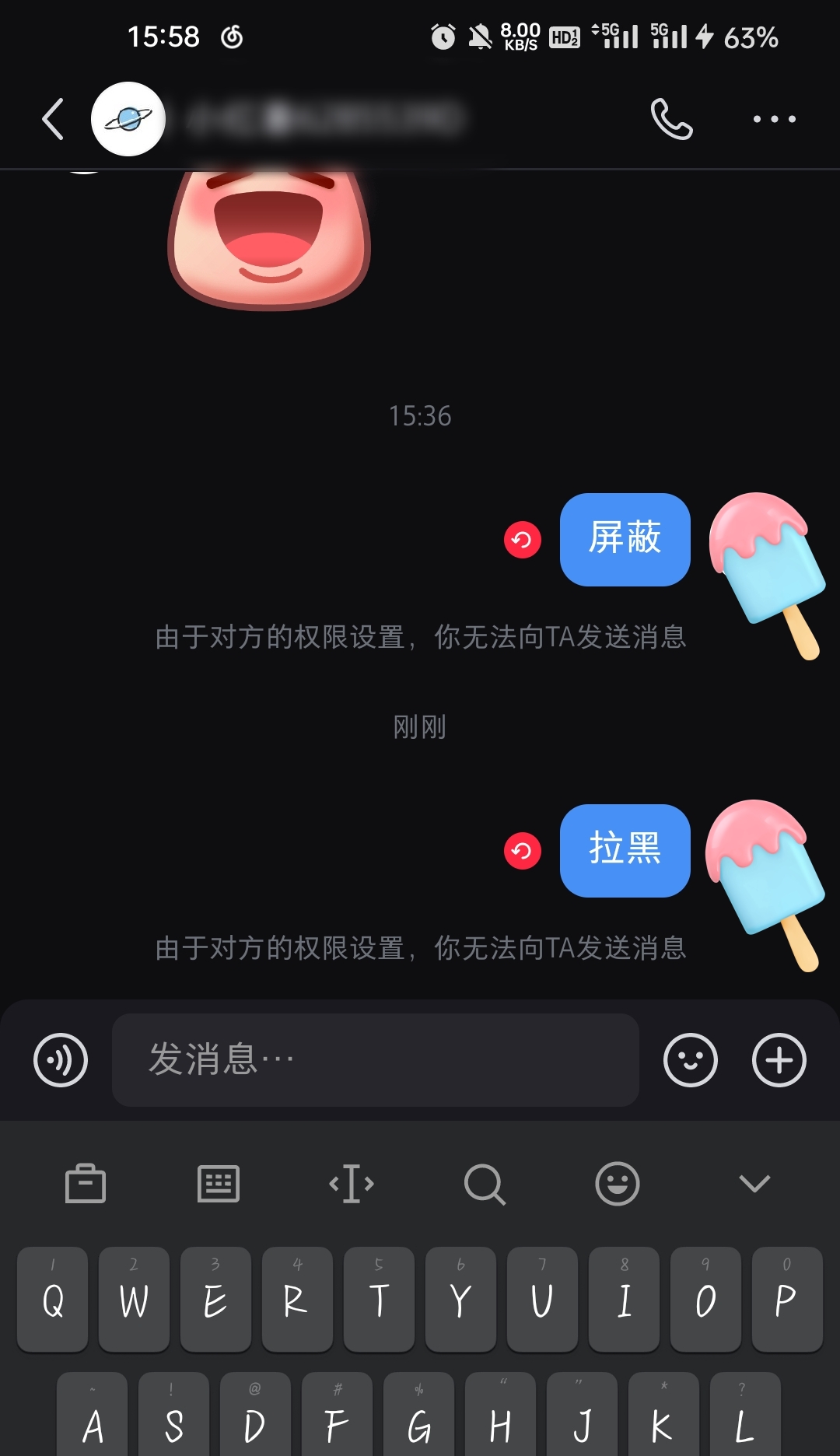
Task: Switch to voice message input
Action: pyautogui.click(x=61, y=1059)
